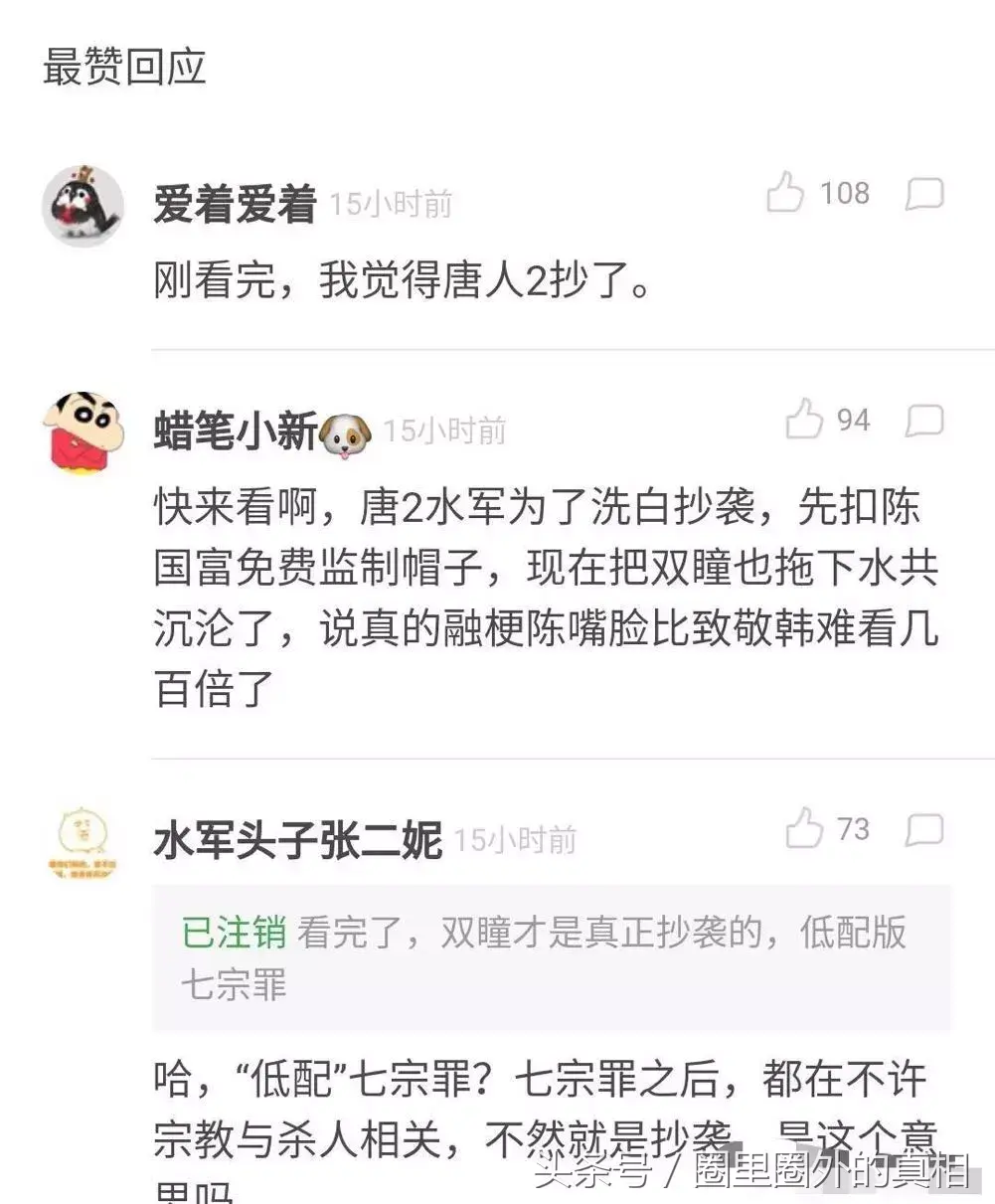Open 爱着爱着's profile avatar
Screen dimensions: 995x1204
tap(83, 207)
